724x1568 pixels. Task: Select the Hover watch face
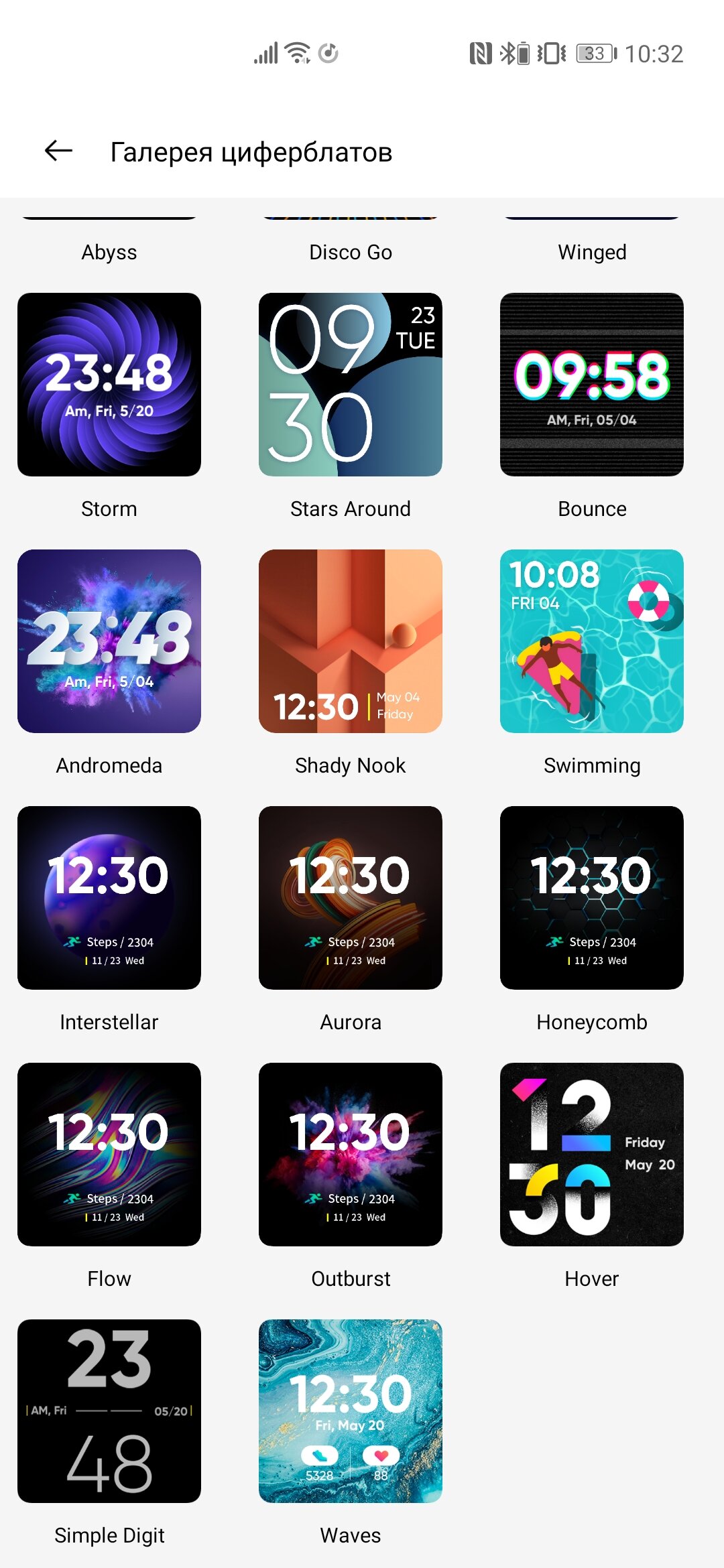pos(592,1155)
